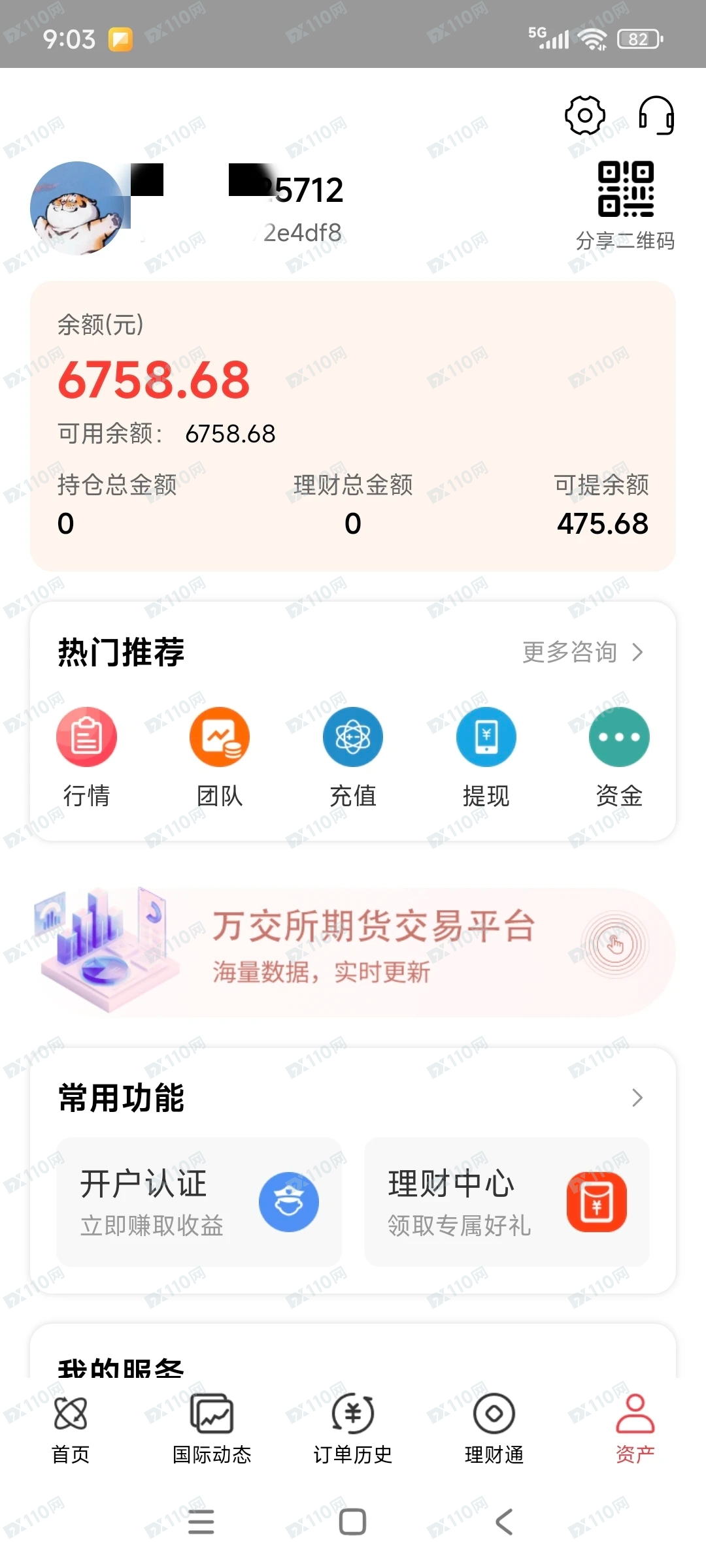Tap the 提现 withdrawal icon
The image size is (706, 1568).
[x=486, y=736]
